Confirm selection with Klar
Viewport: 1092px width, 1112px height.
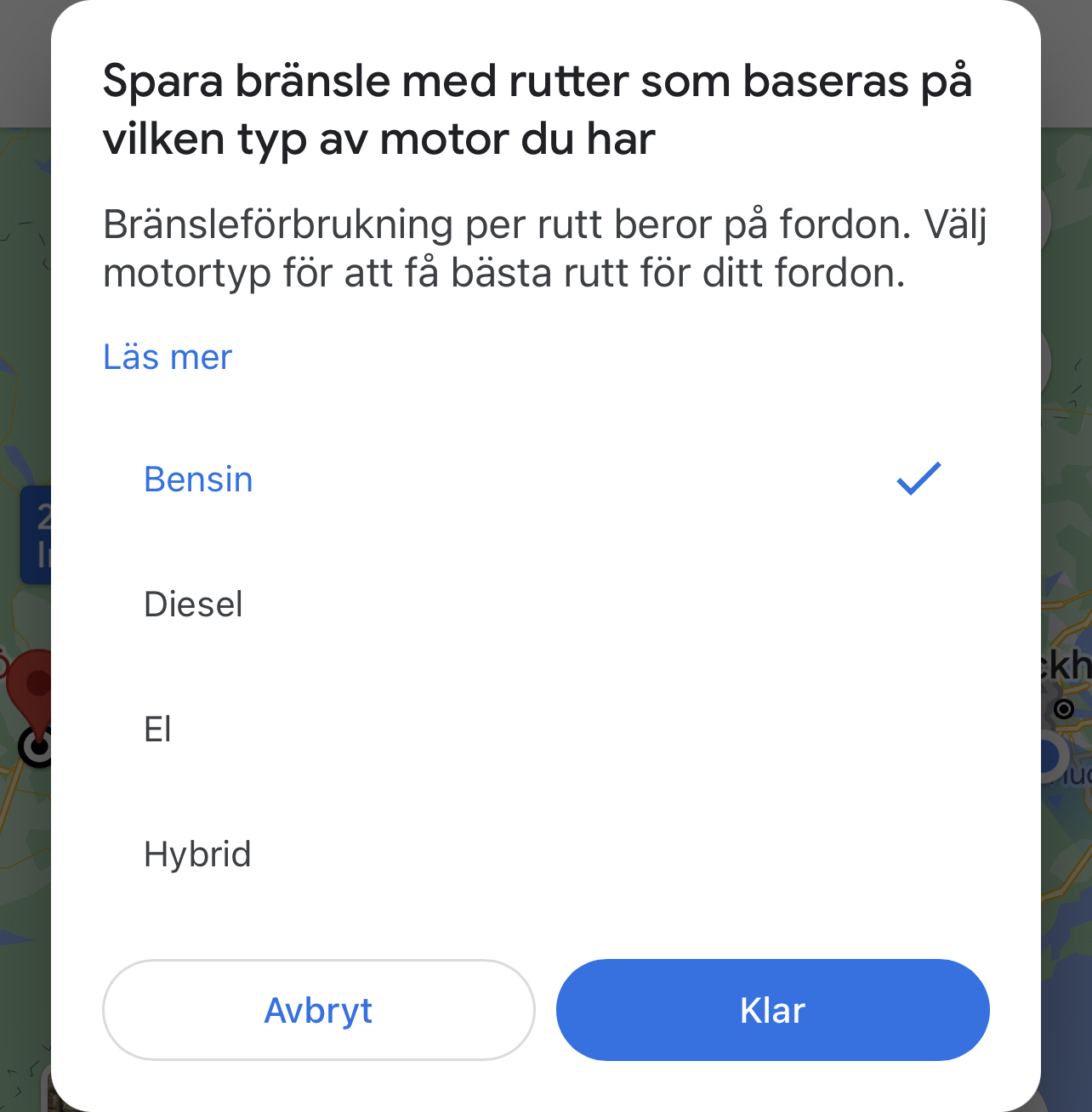[772, 1010]
